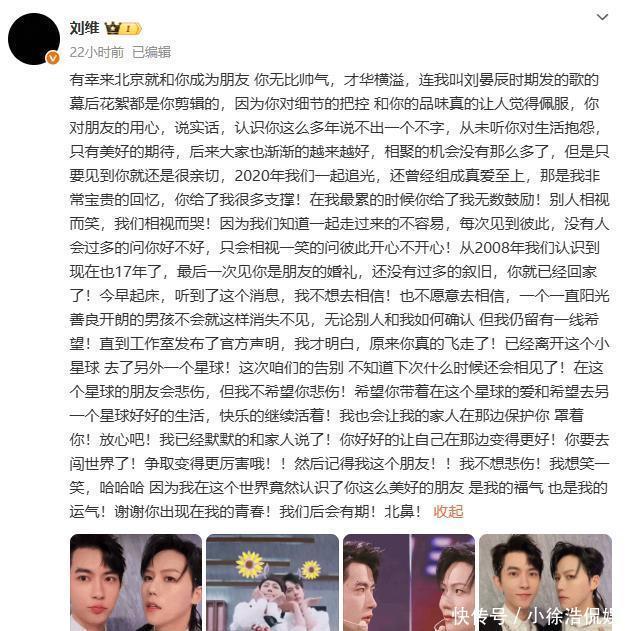Open the first photo in the post
Viewport: 627px width, 631px height.
click(x=132, y=582)
